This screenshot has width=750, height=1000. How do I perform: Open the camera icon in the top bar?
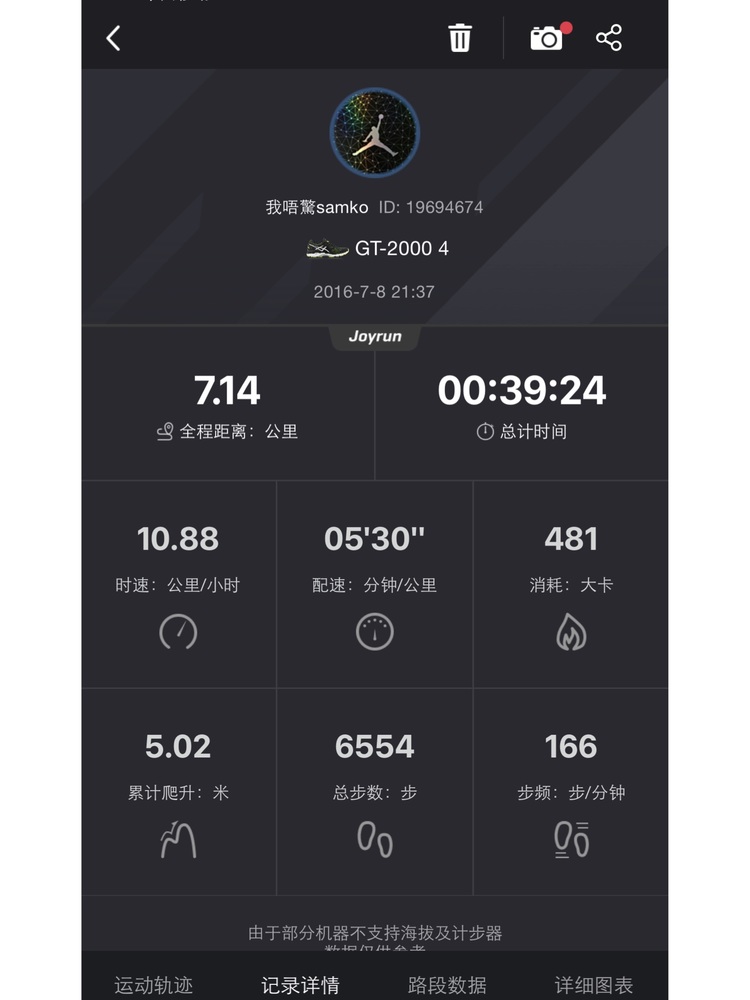pos(546,39)
